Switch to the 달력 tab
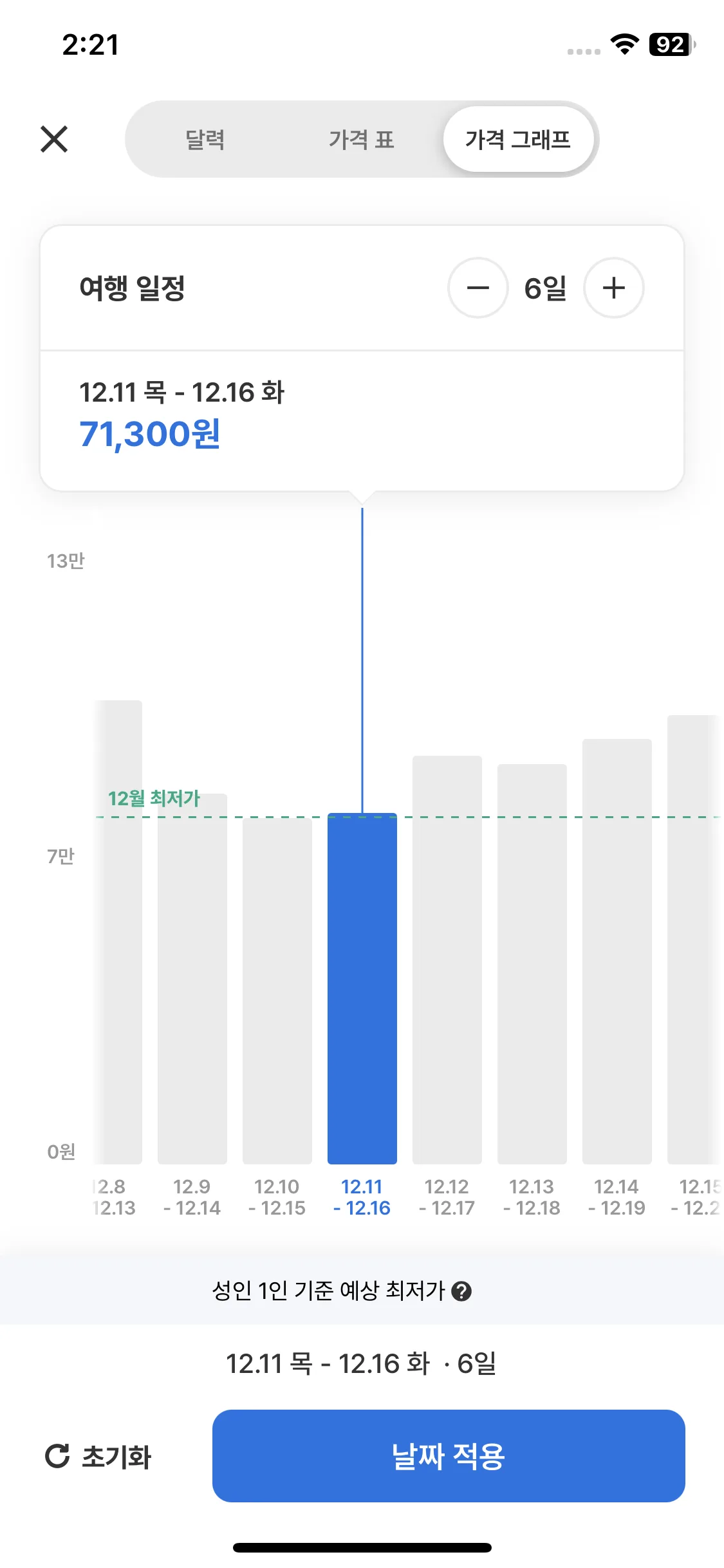The image size is (724, 1568). click(205, 139)
